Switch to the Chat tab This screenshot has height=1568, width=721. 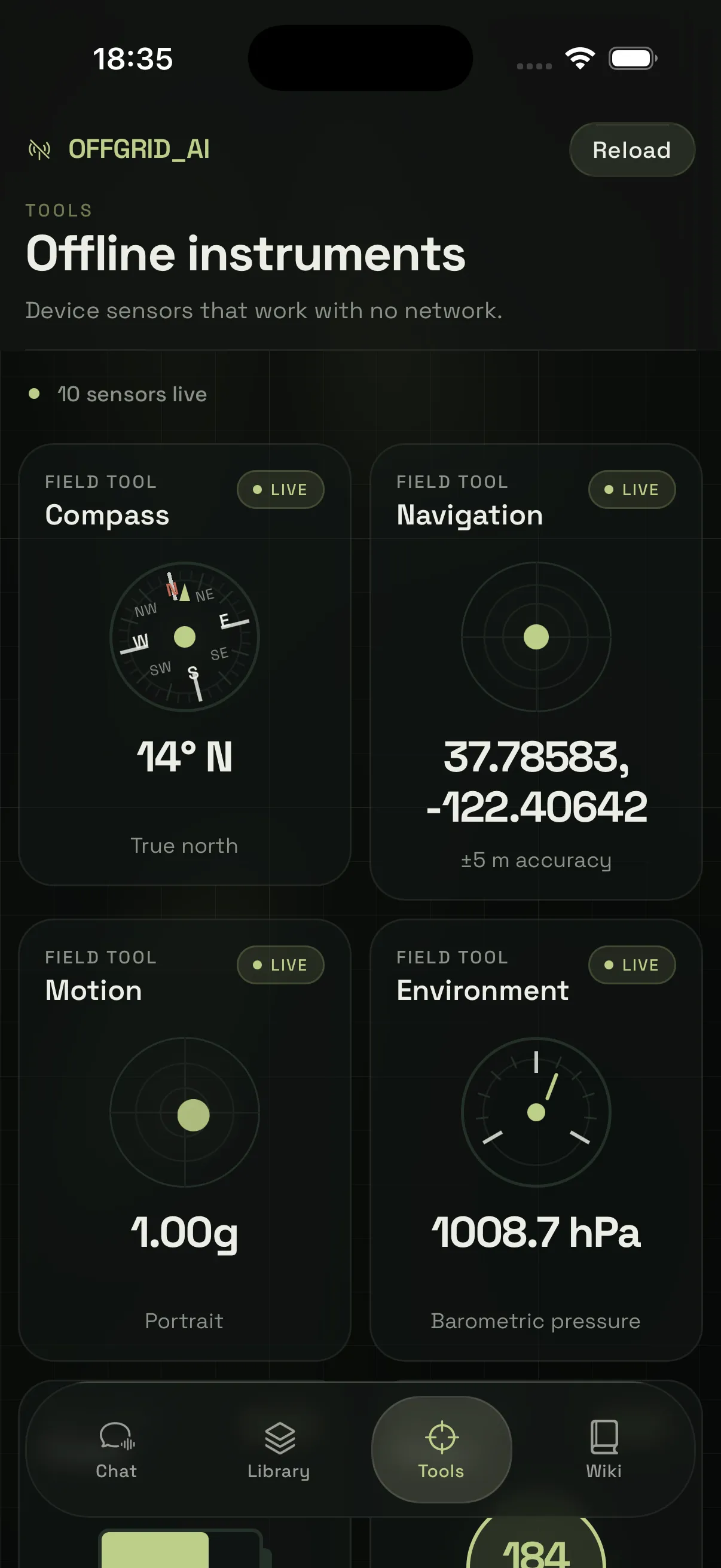pyautogui.click(x=116, y=1451)
